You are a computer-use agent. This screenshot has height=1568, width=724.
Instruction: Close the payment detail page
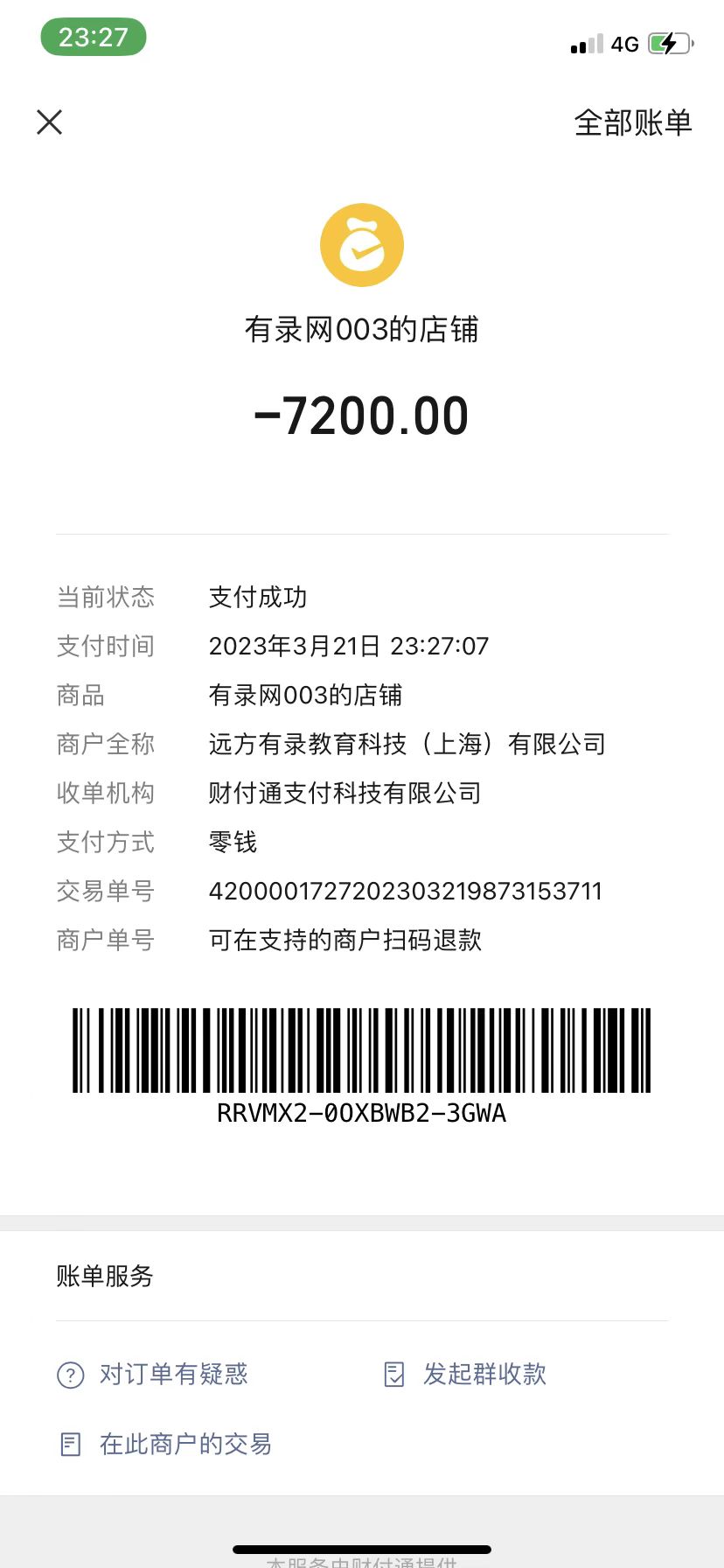point(50,122)
